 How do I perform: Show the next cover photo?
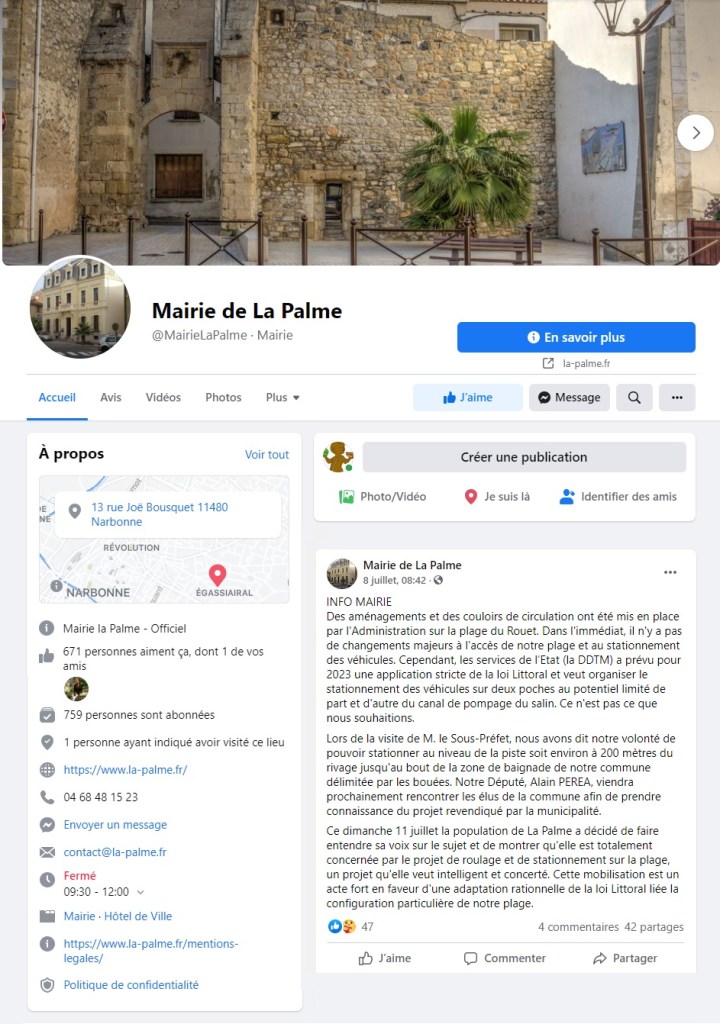tap(695, 133)
